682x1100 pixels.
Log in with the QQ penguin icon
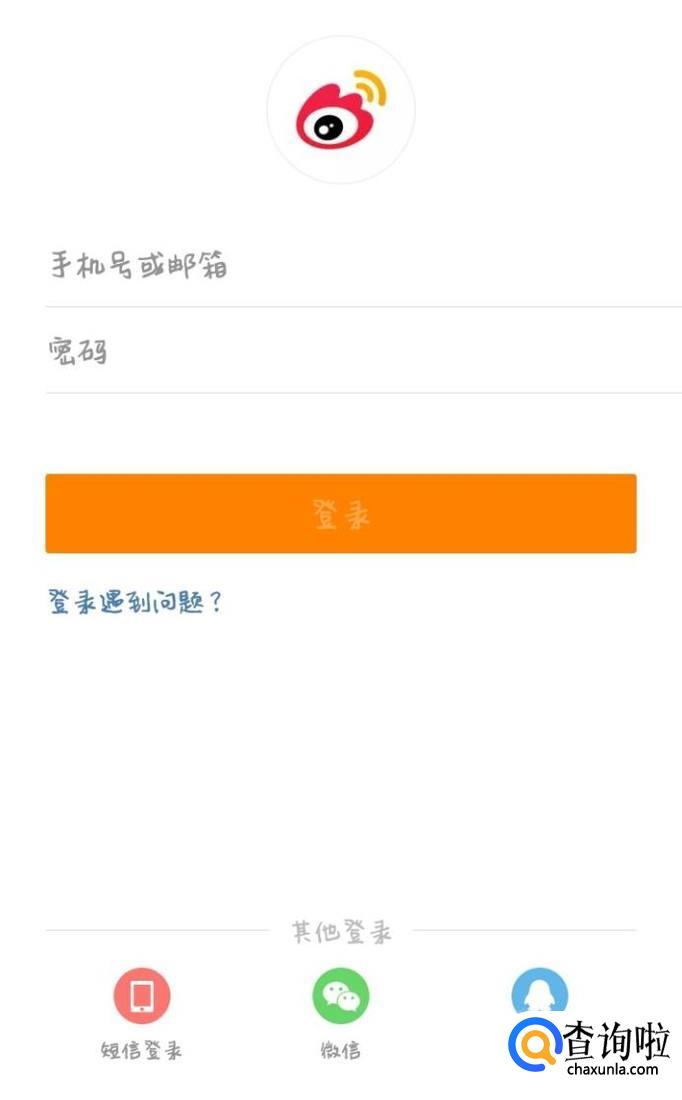(x=540, y=991)
